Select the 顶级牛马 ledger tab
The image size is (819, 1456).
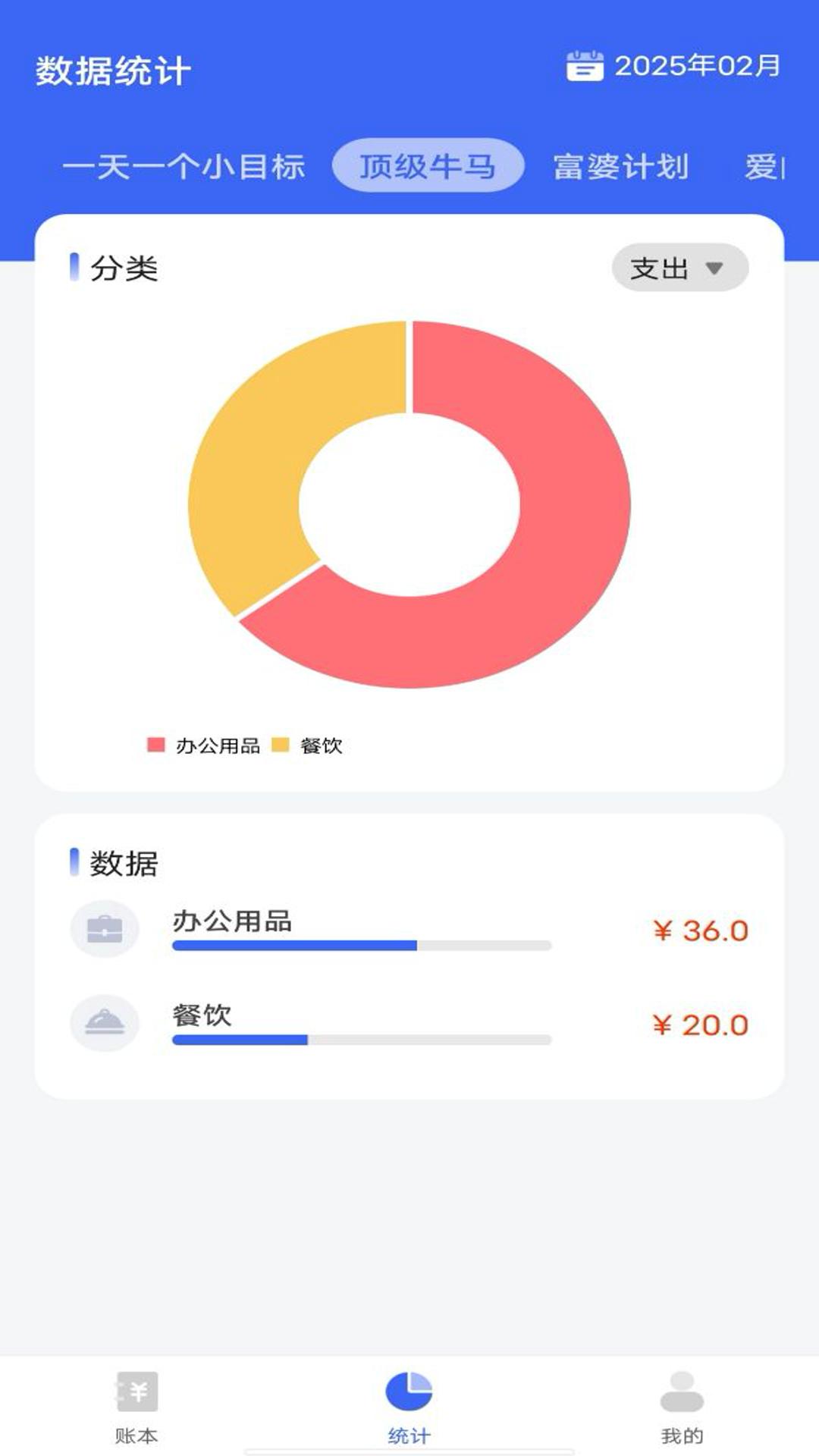[428, 166]
